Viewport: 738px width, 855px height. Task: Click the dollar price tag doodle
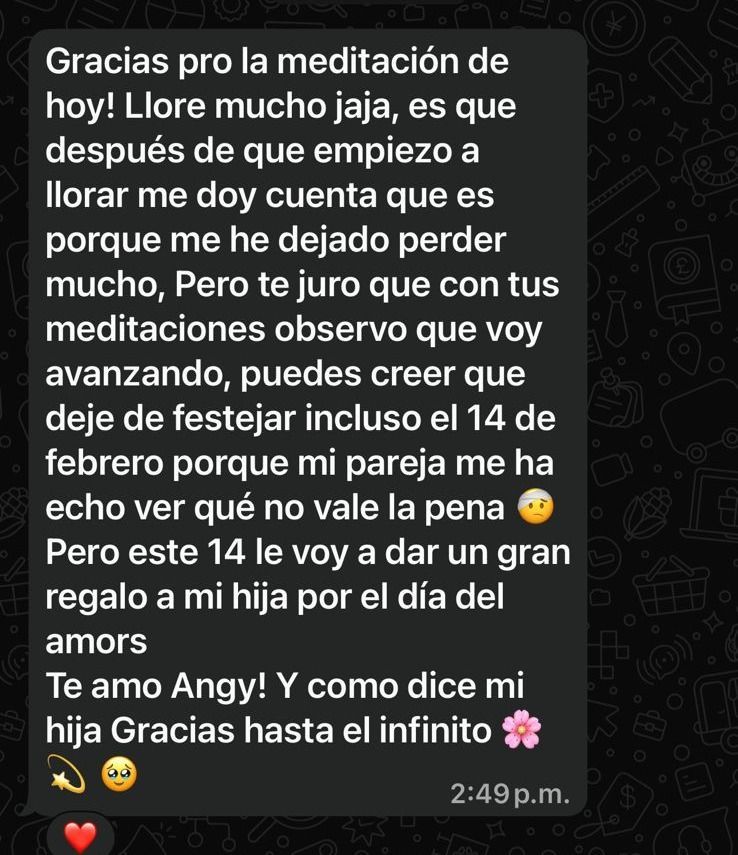625,790
